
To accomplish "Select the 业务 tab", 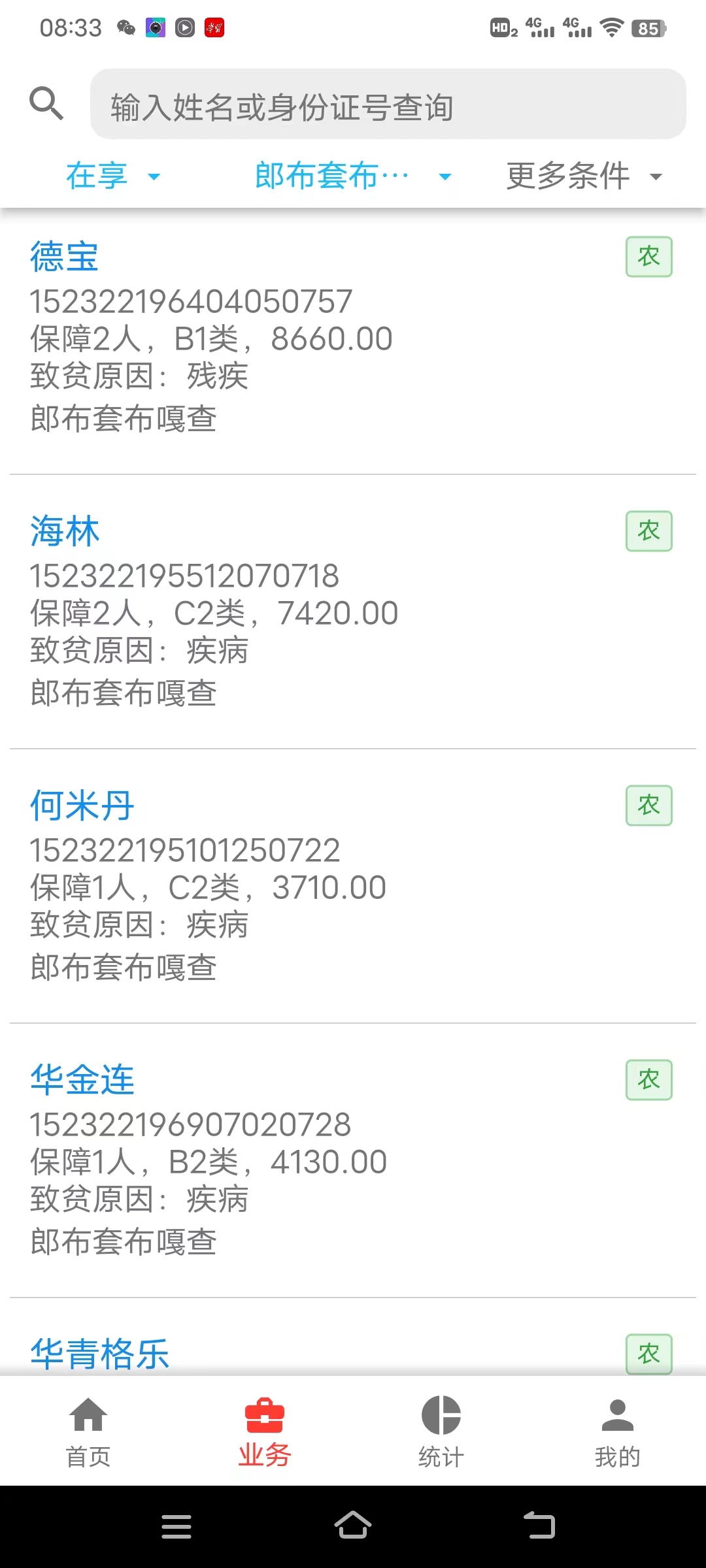I will 265,1431.
